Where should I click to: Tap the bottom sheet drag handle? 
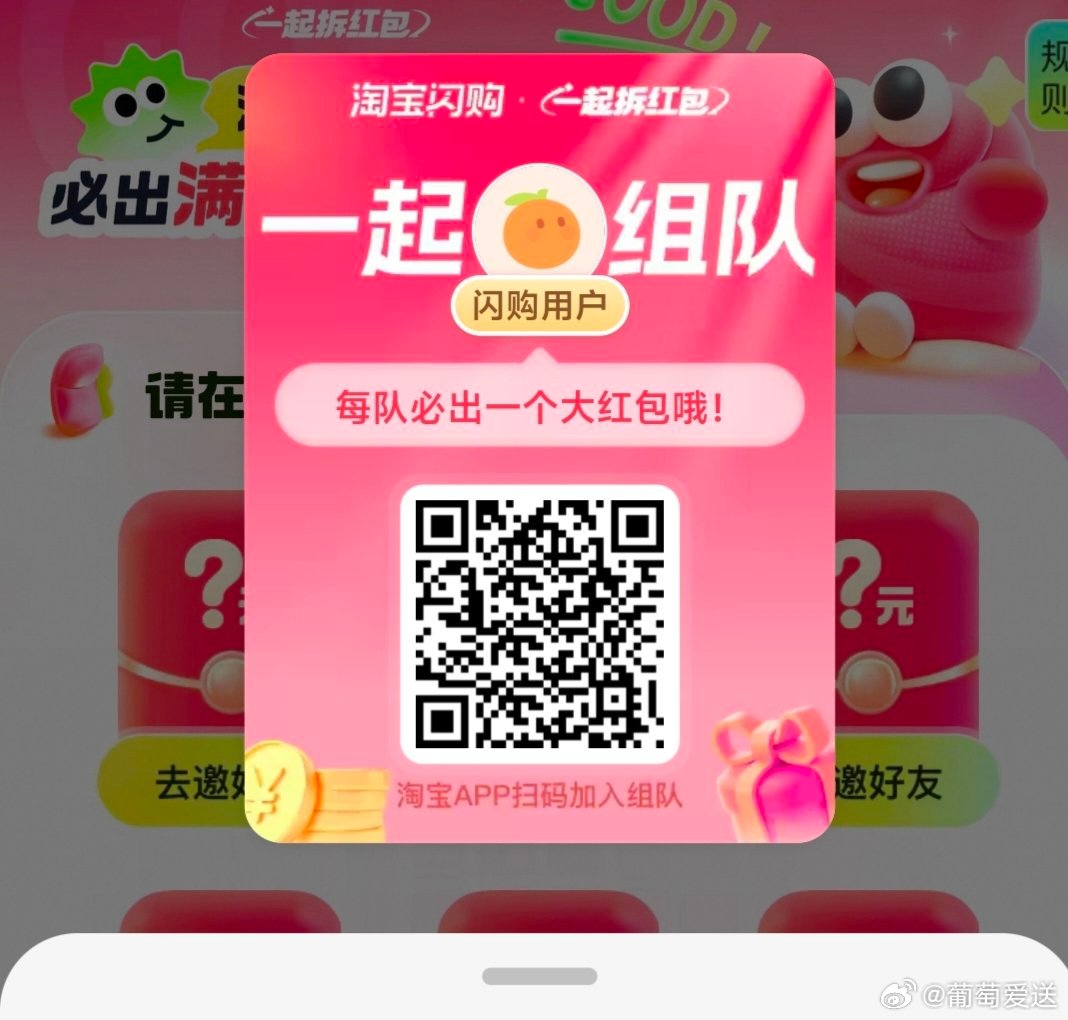[539, 976]
